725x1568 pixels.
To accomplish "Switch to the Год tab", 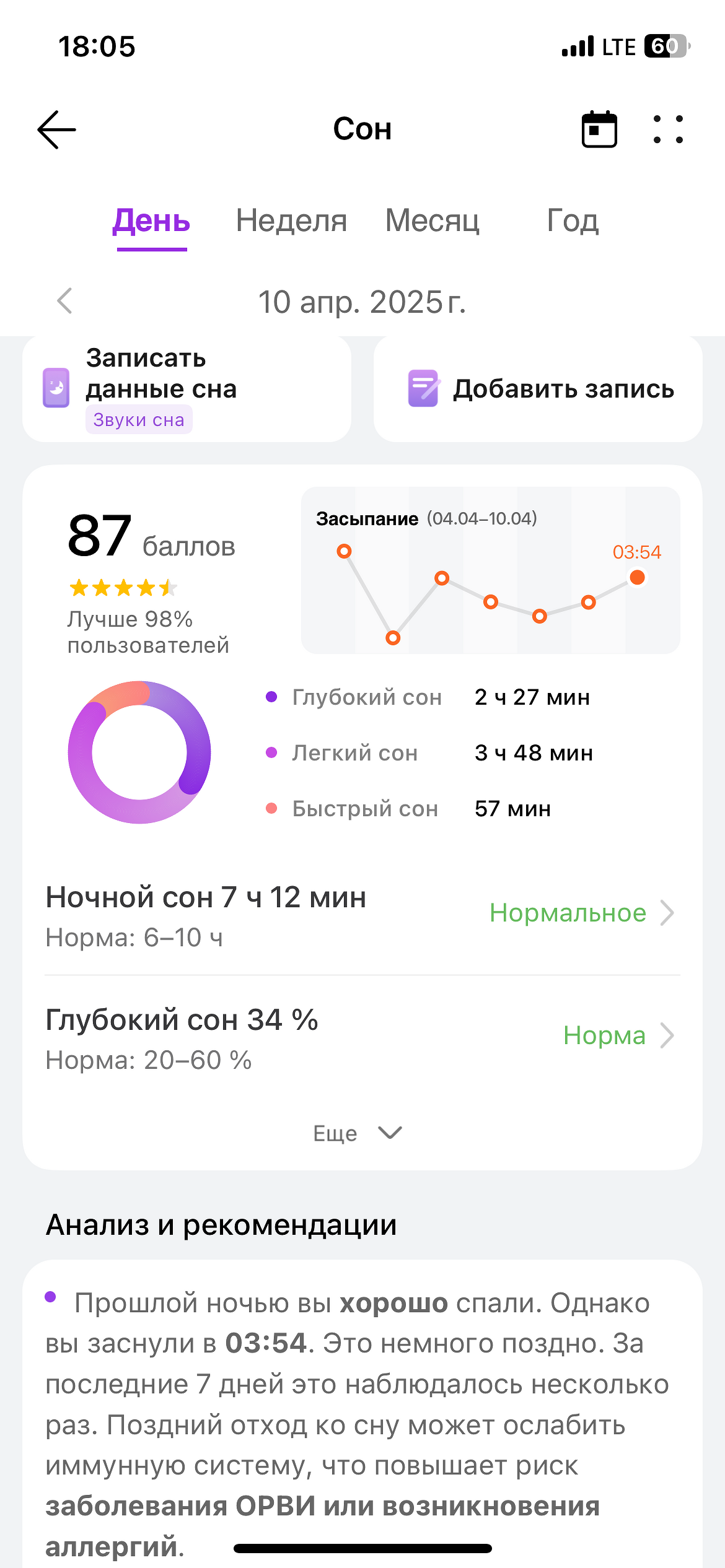I will [x=573, y=221].
